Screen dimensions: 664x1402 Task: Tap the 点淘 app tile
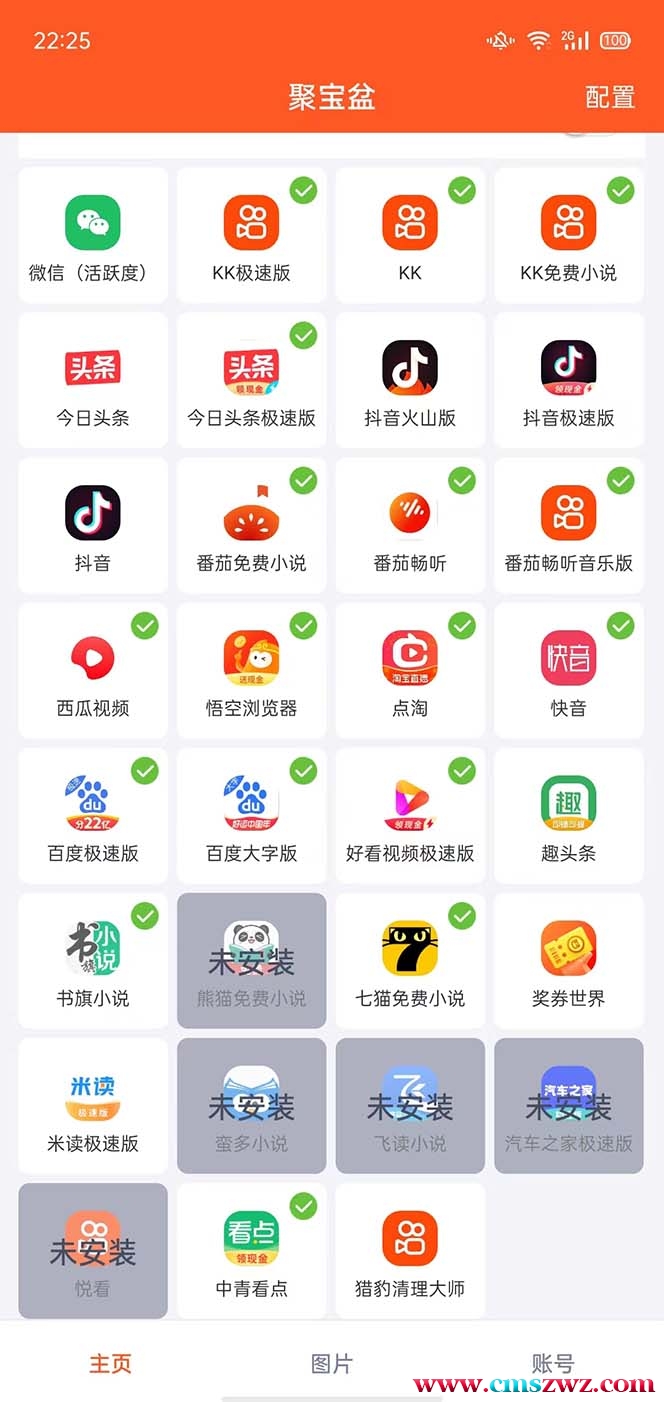pyautogui.click(x=410, y=671)
